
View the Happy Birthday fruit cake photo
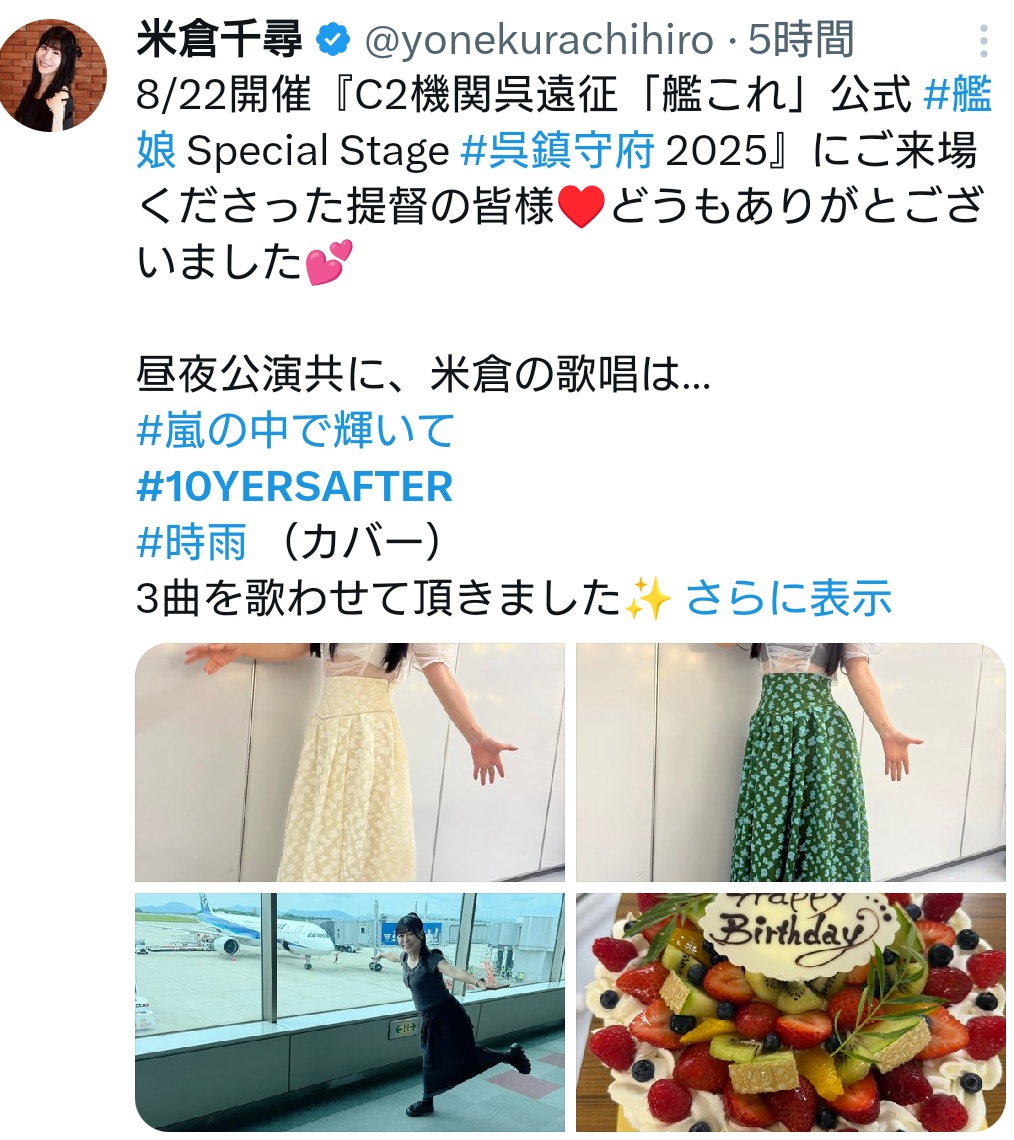point(790,1010)
